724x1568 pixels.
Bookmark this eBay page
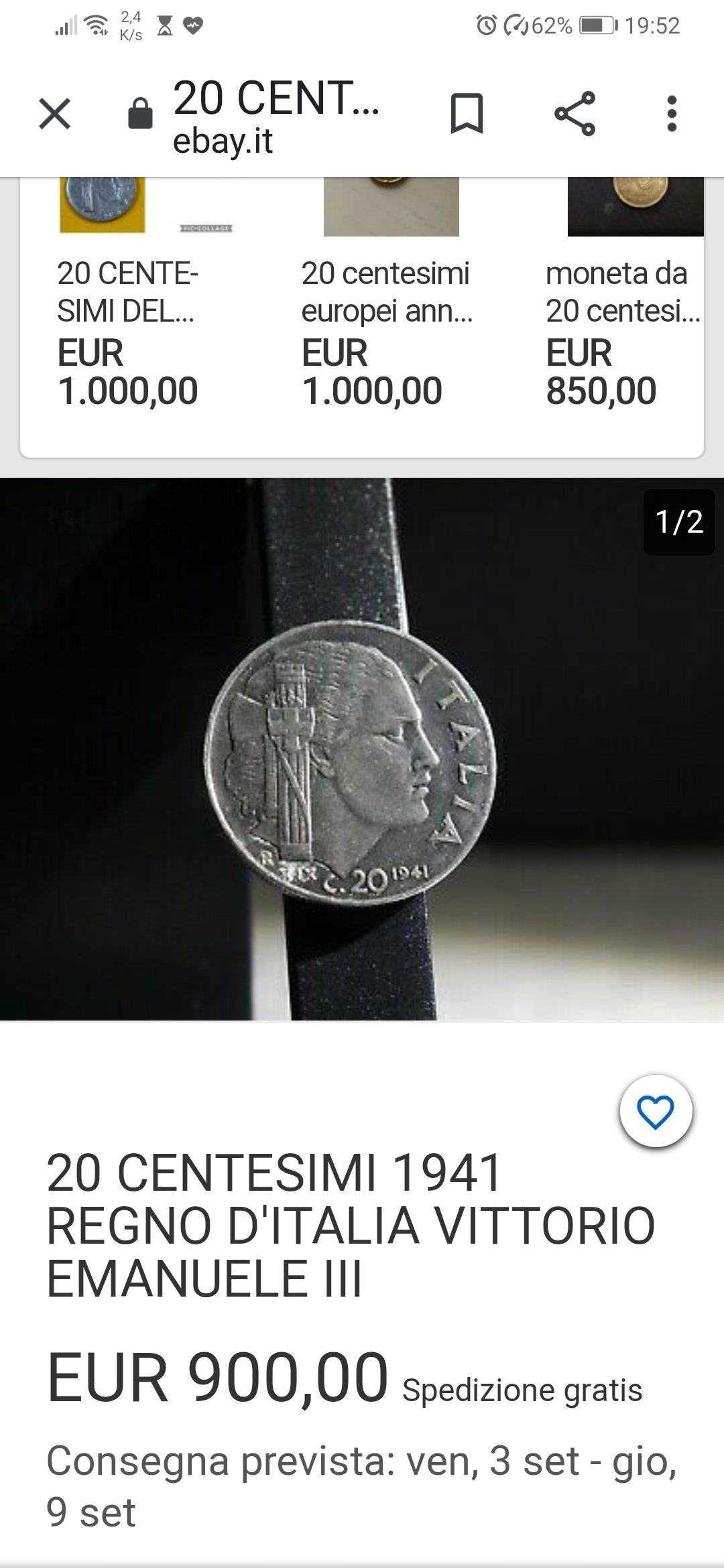click(x=467, y=113)
